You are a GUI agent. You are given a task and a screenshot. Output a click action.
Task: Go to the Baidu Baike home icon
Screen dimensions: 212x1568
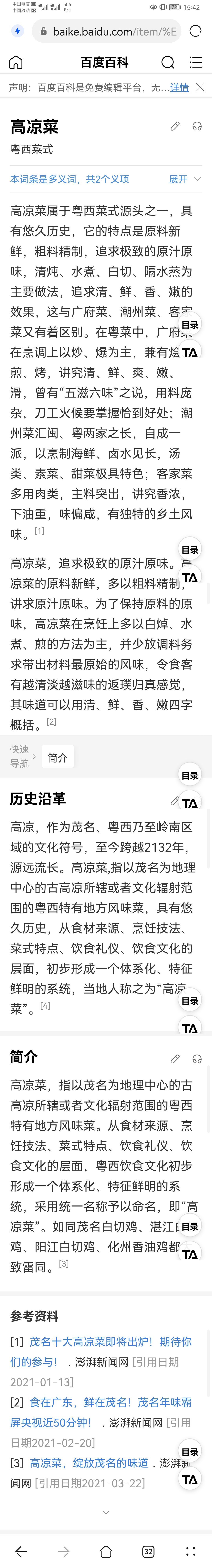16,62
